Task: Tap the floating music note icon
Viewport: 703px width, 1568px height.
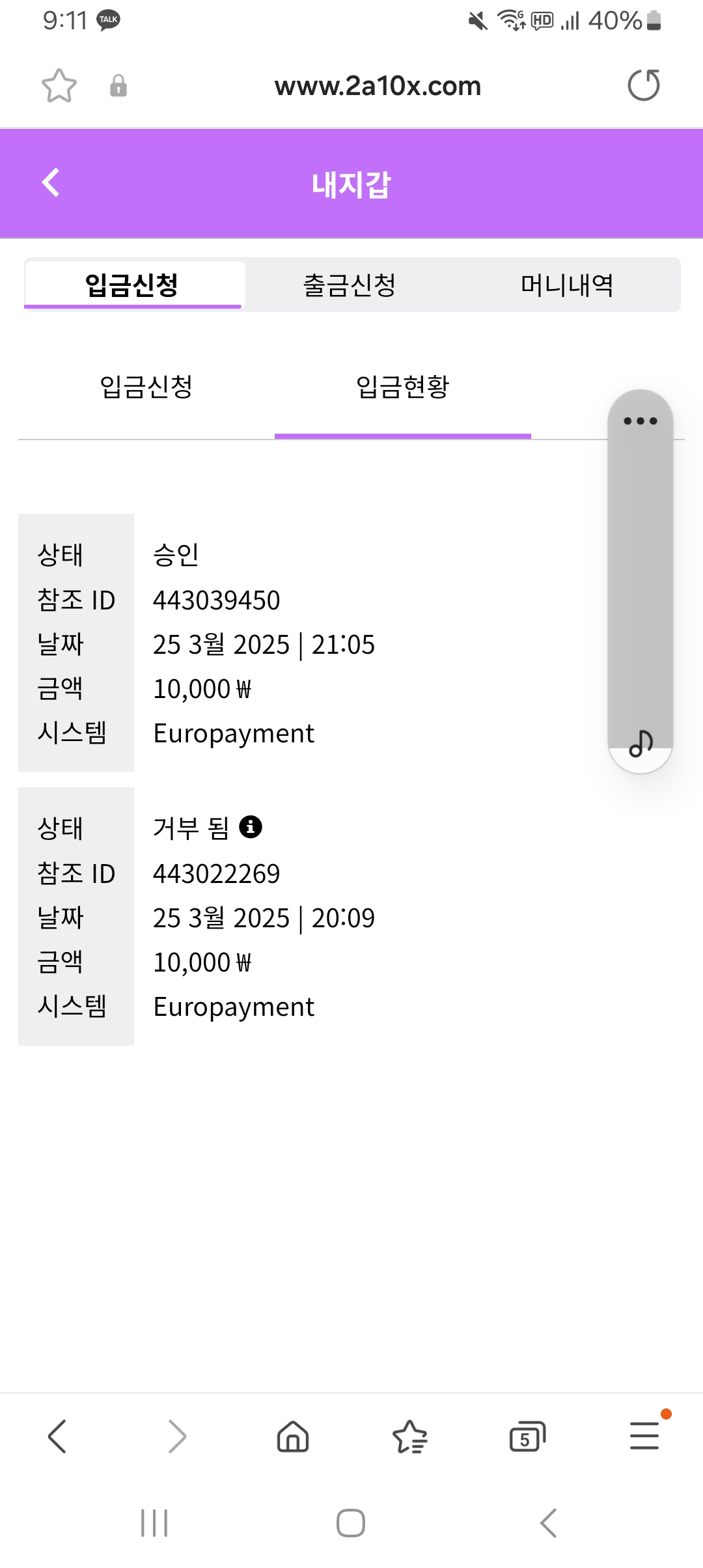Action: (x=641, y=744)
